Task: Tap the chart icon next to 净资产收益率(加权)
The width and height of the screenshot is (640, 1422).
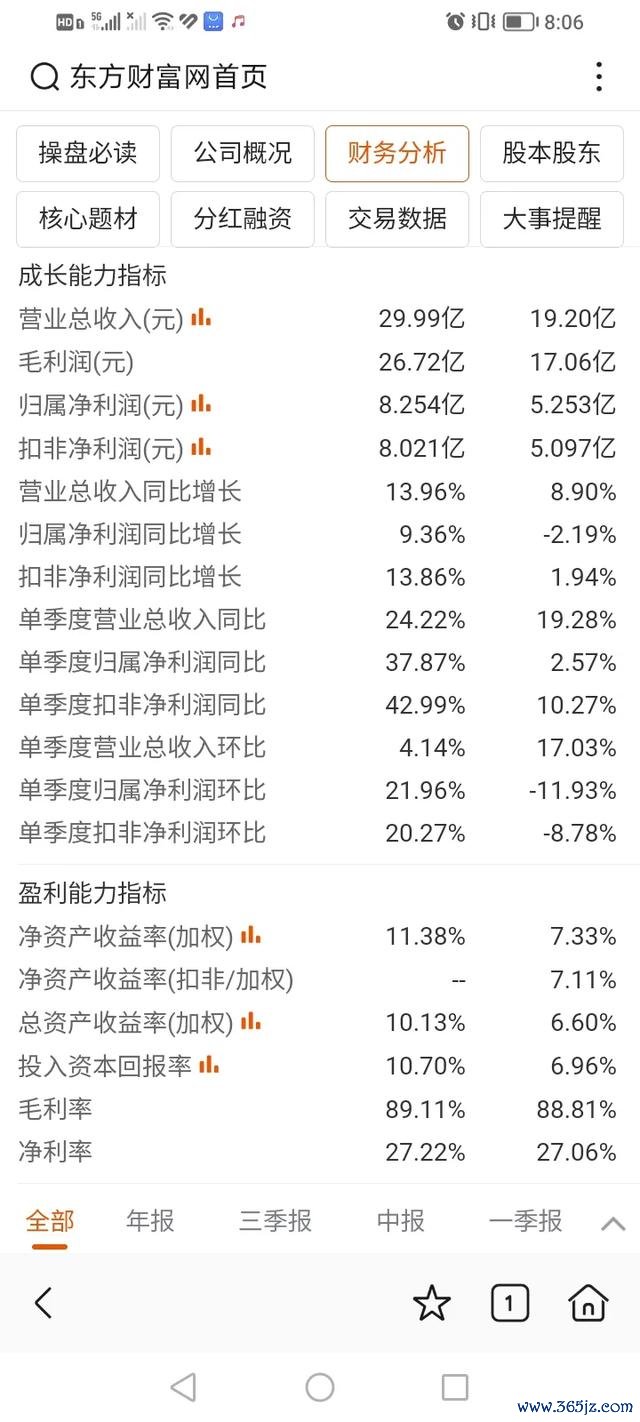Action: pos(250,936)
